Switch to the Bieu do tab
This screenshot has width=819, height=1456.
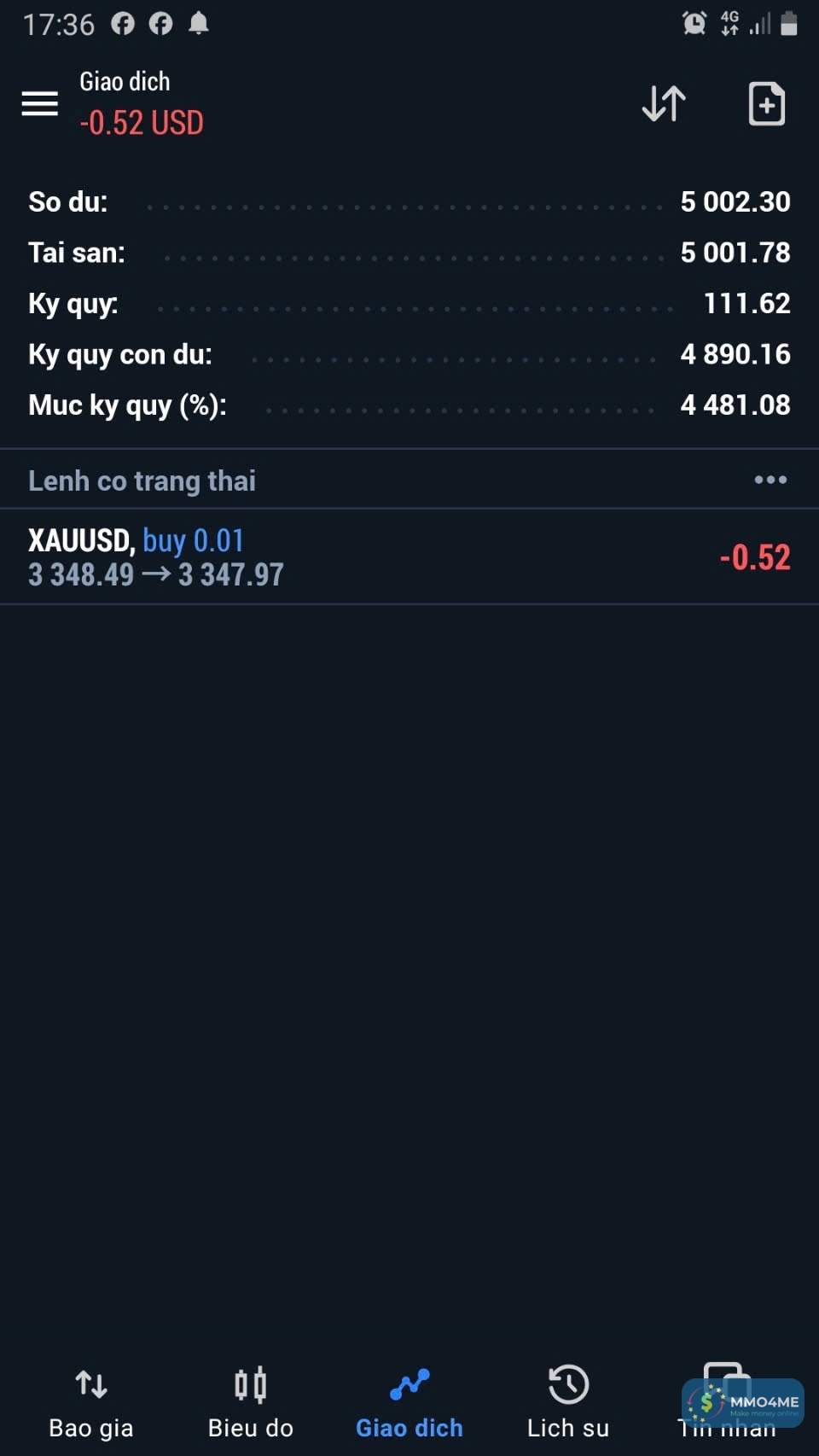251,1401
